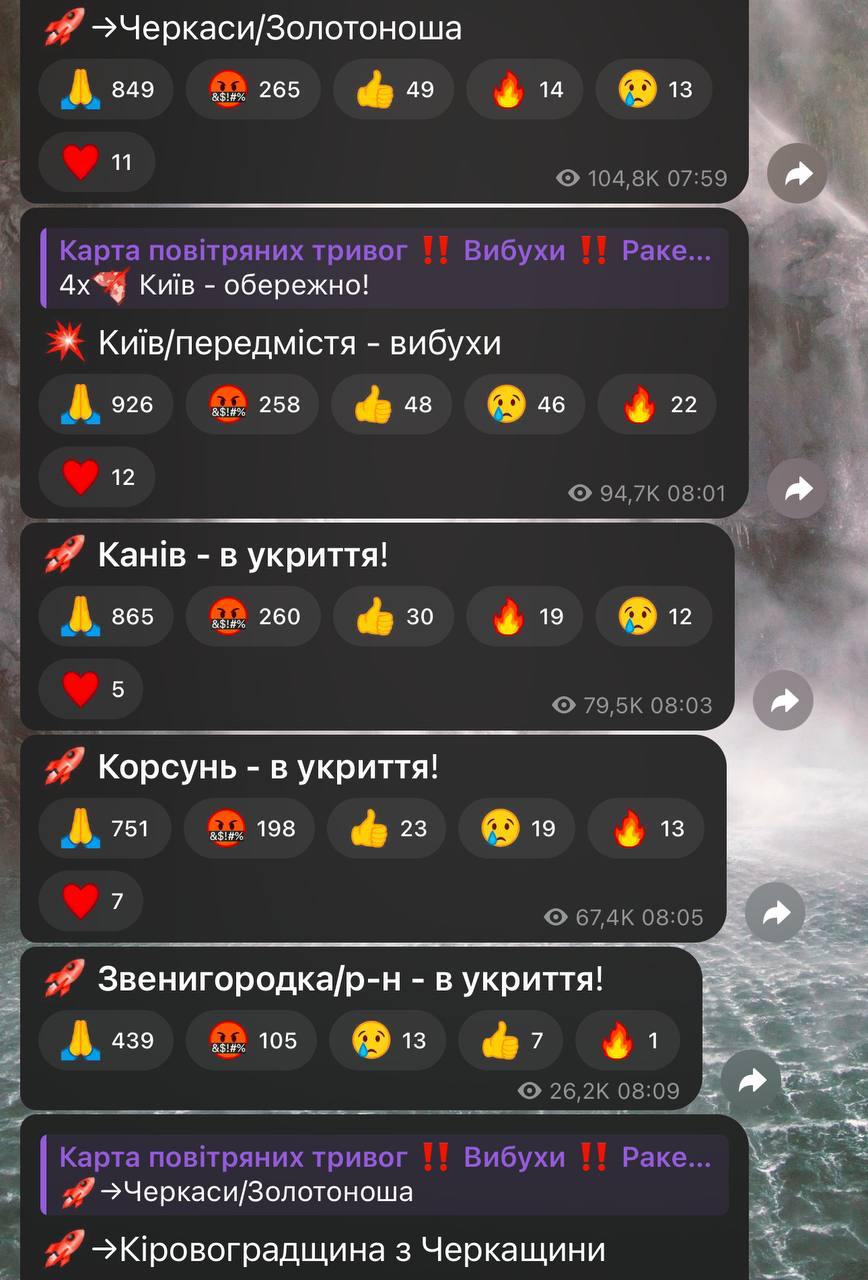The height and width of the screenshot is (1280, 868).
Task: Open quoted reply '4x Київ - обережно!'
Action: 385,268
